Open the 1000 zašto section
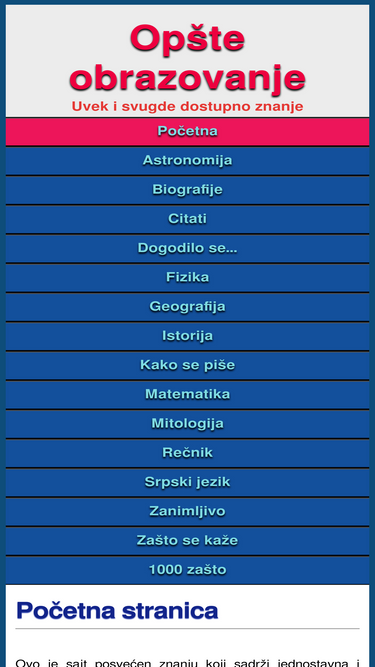Viewport: 375px width, 667px height. [188, 570]
